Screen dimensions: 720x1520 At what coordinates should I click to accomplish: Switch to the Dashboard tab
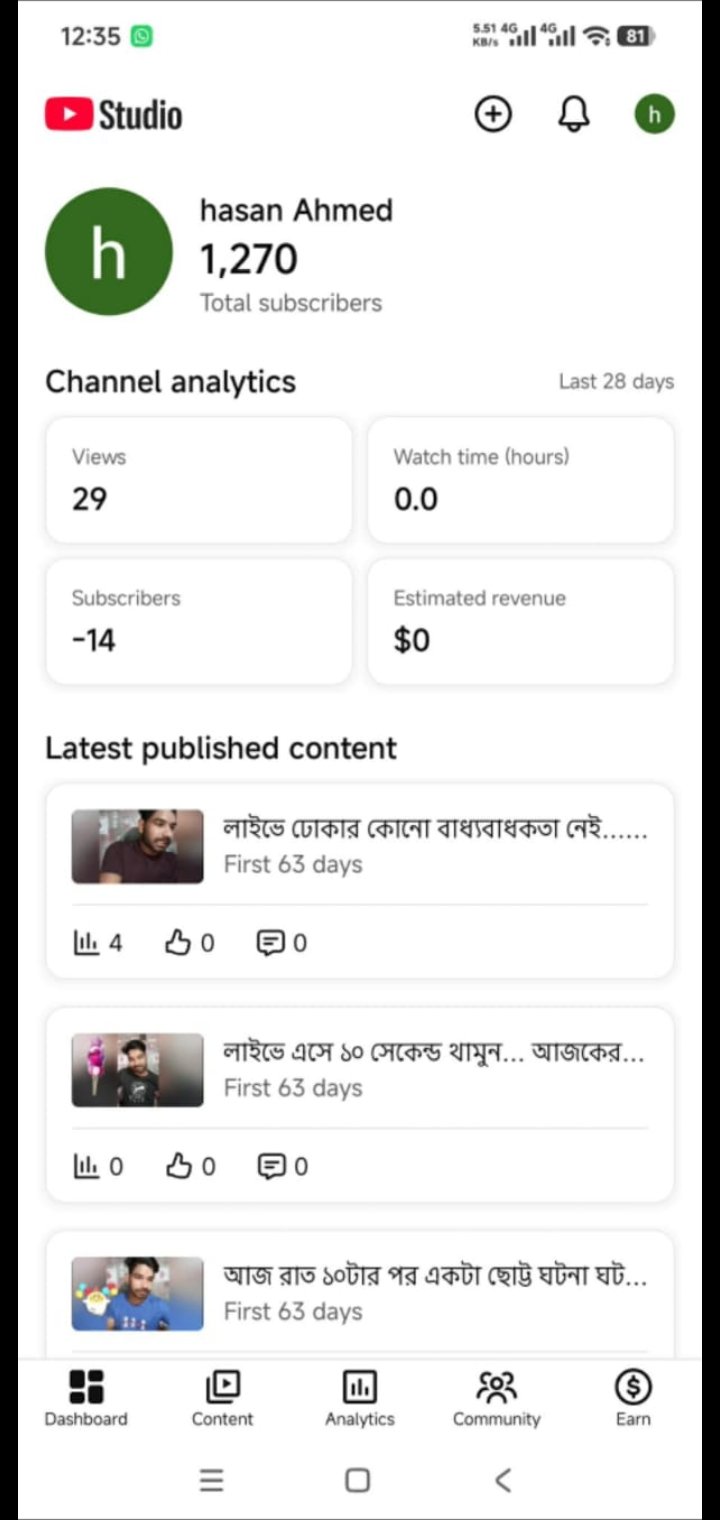pyautogui.click(x=86, y=1398)
